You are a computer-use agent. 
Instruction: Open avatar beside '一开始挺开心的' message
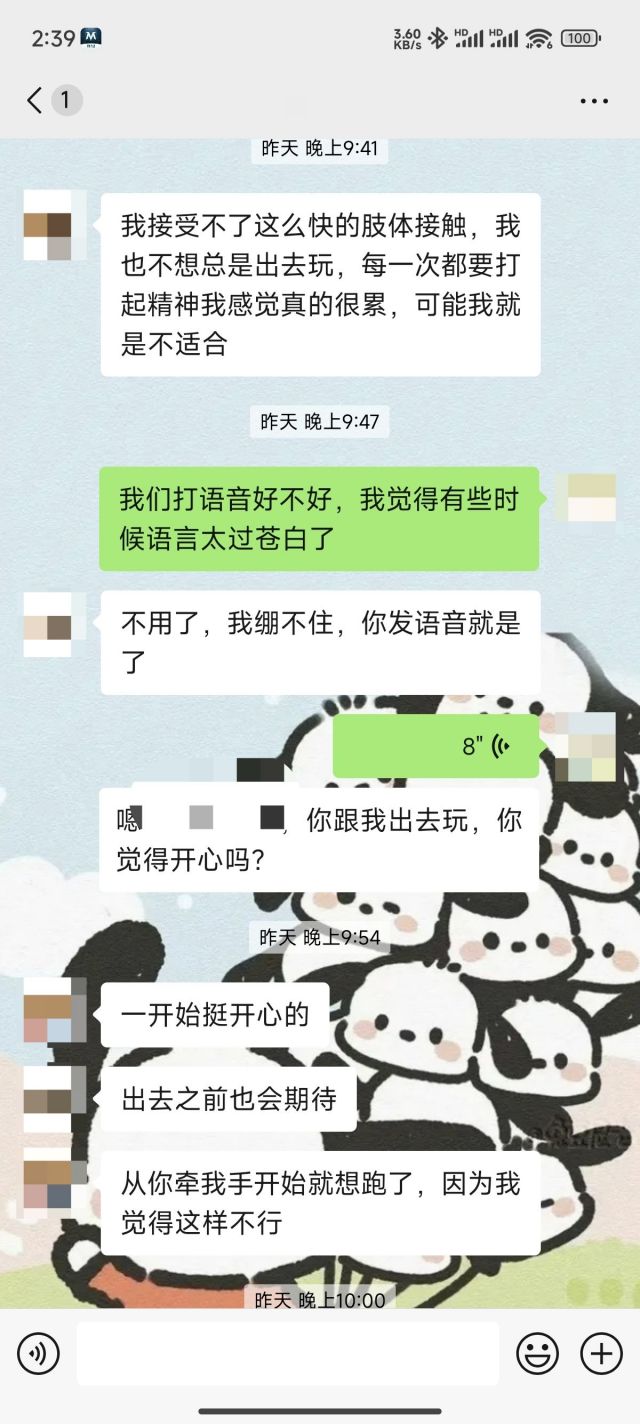(x=48, y=1018)
